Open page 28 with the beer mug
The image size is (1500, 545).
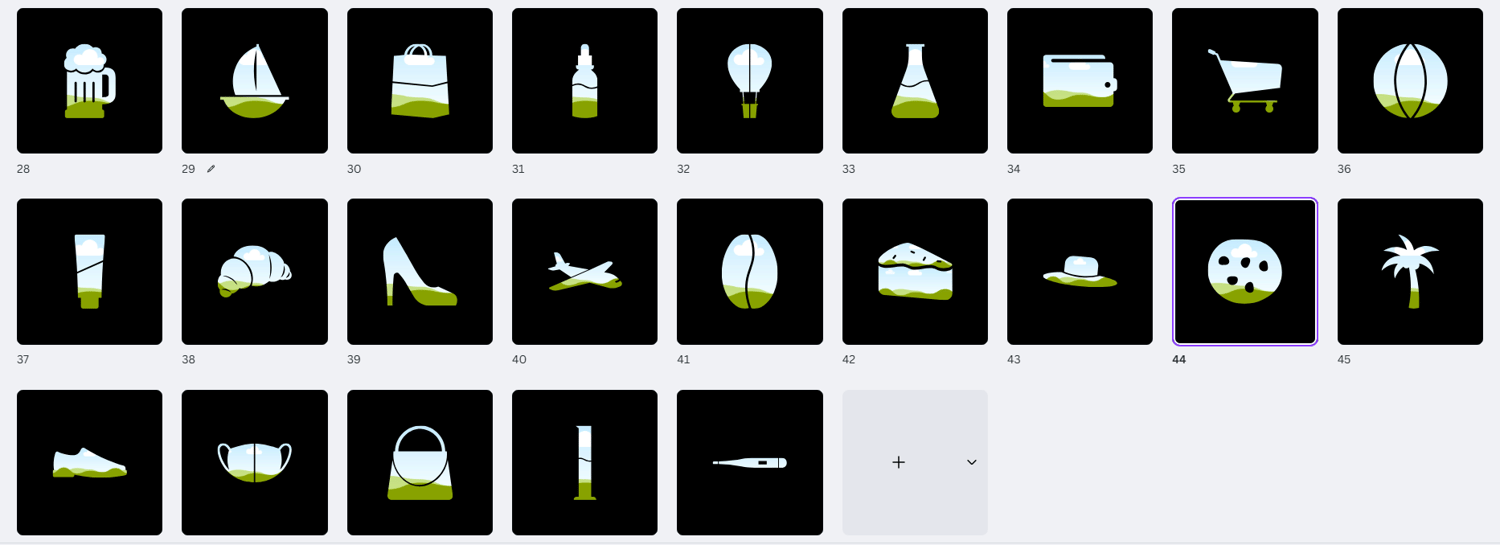coord(89,81)
